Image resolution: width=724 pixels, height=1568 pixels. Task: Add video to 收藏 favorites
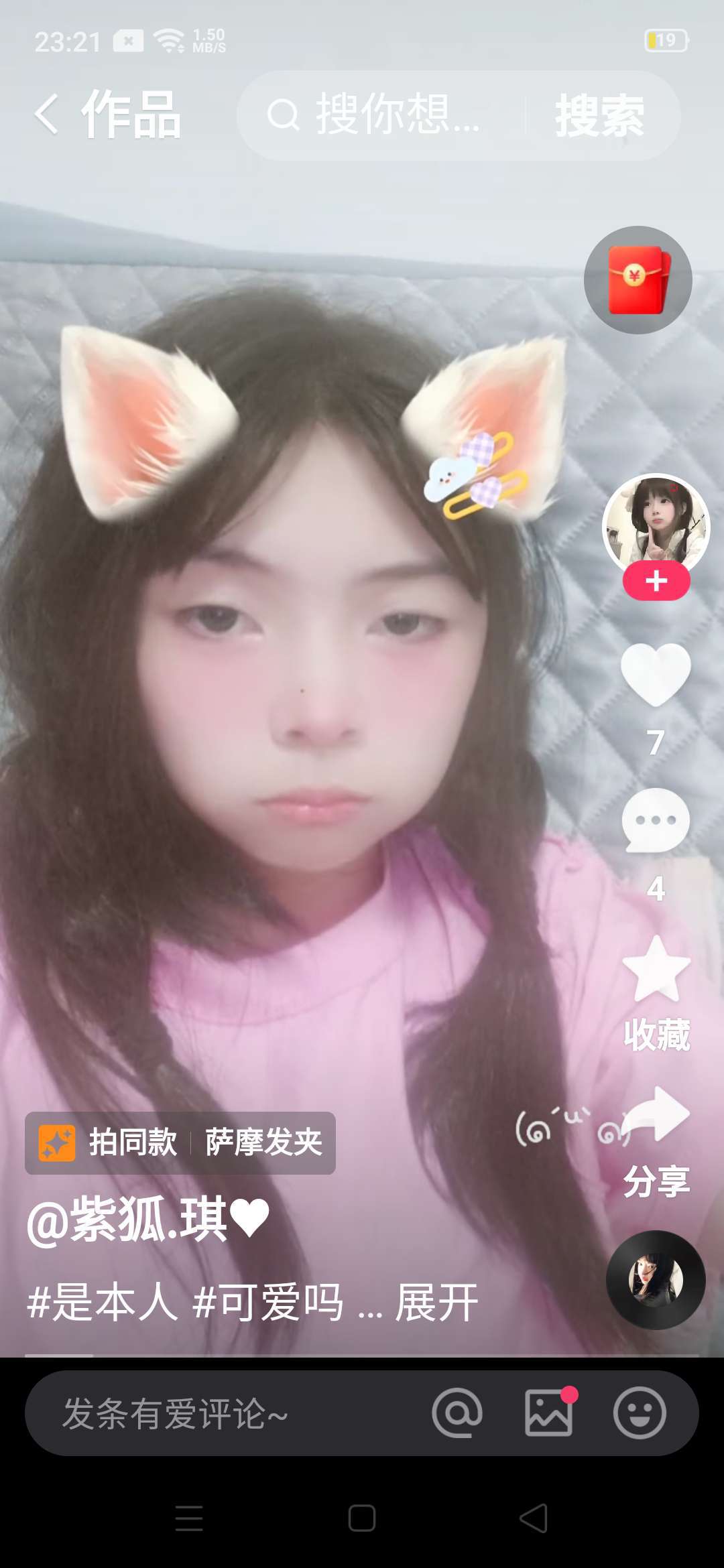tap(656, 969)
